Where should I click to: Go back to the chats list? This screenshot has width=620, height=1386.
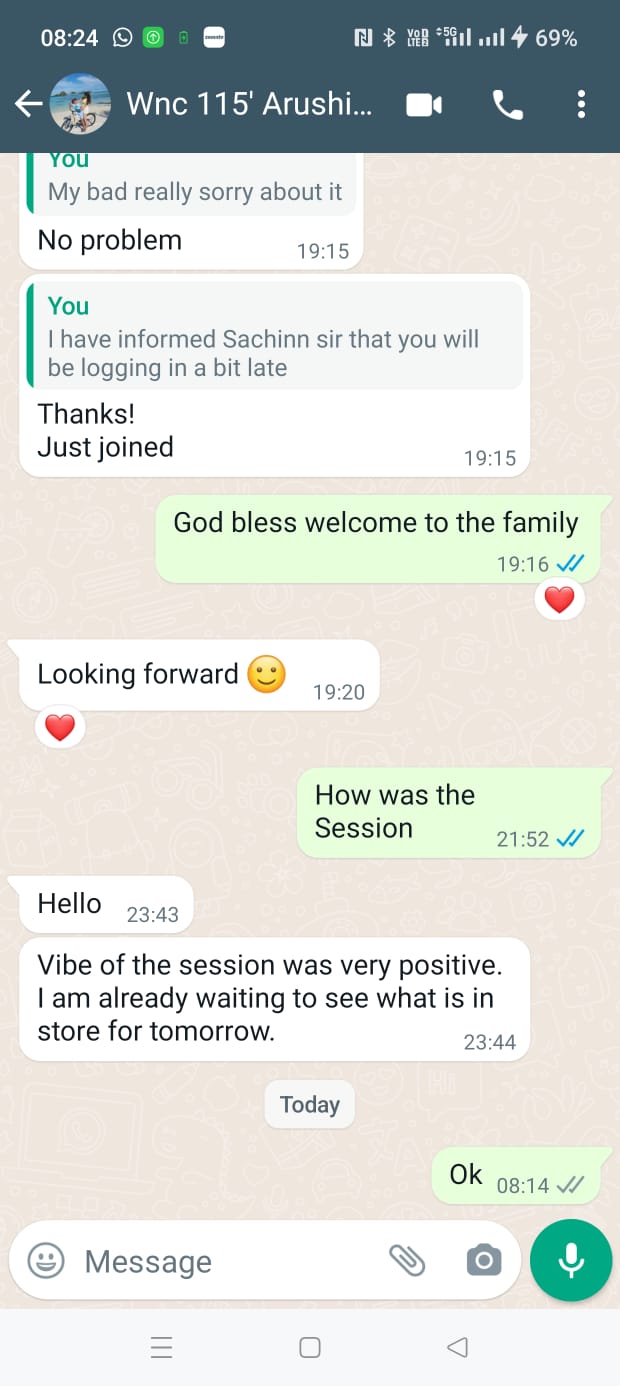click(28, 104)
